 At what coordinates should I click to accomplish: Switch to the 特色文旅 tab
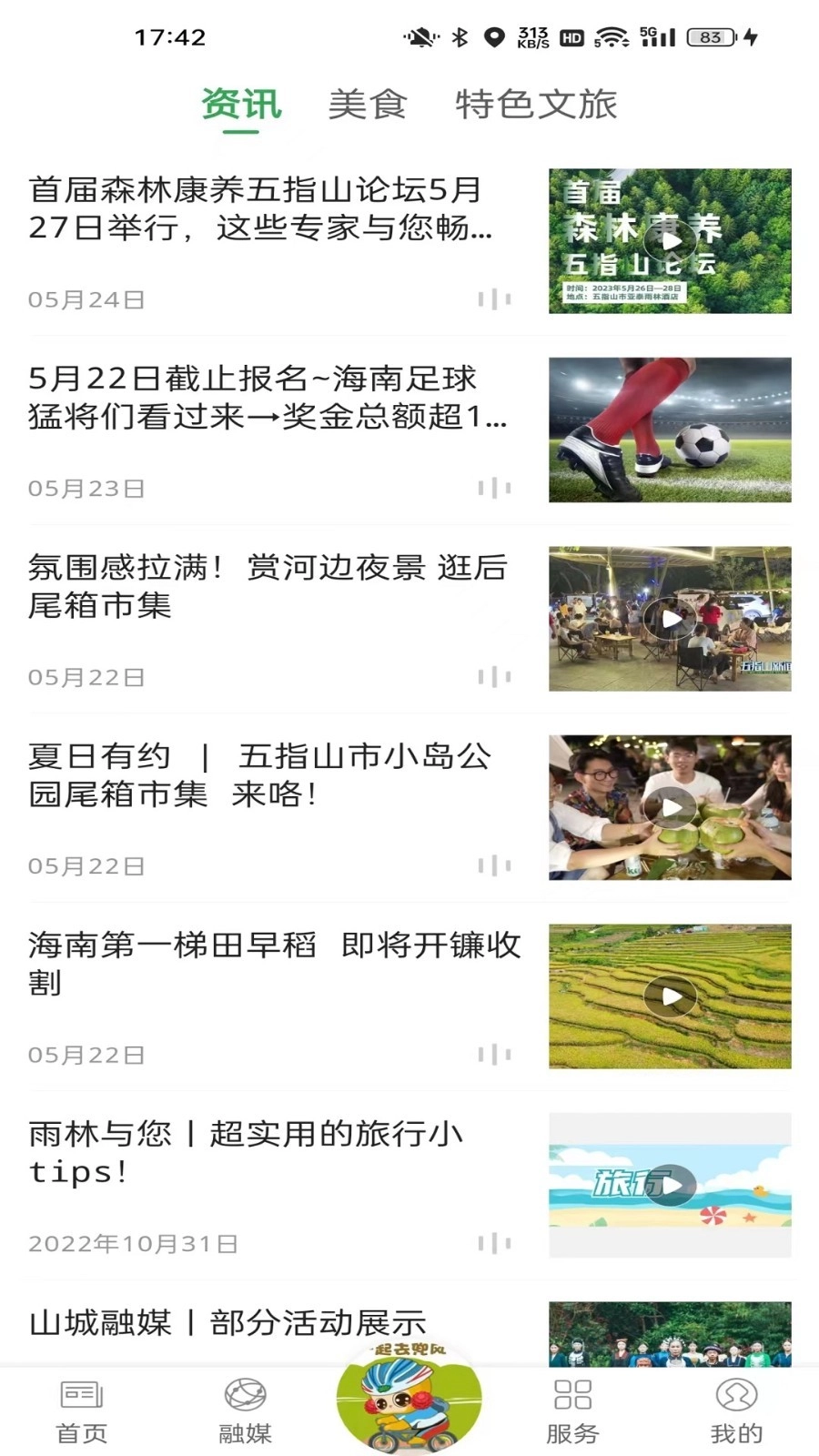click(x=536, y=105)
